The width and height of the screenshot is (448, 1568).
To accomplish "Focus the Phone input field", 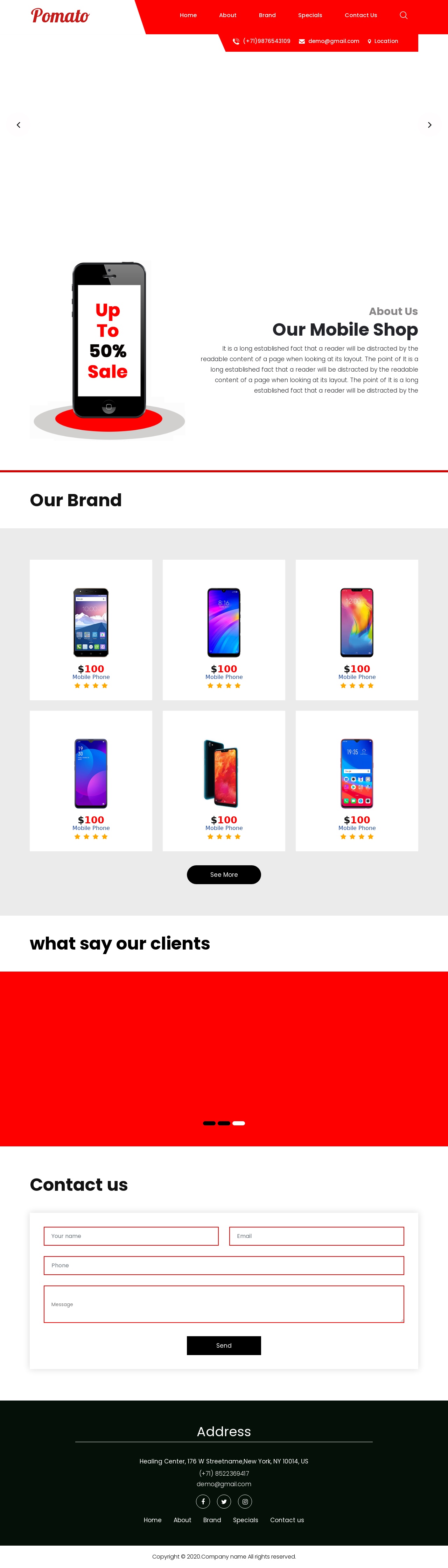I will pyautogui.click(x=224, y=1265).
